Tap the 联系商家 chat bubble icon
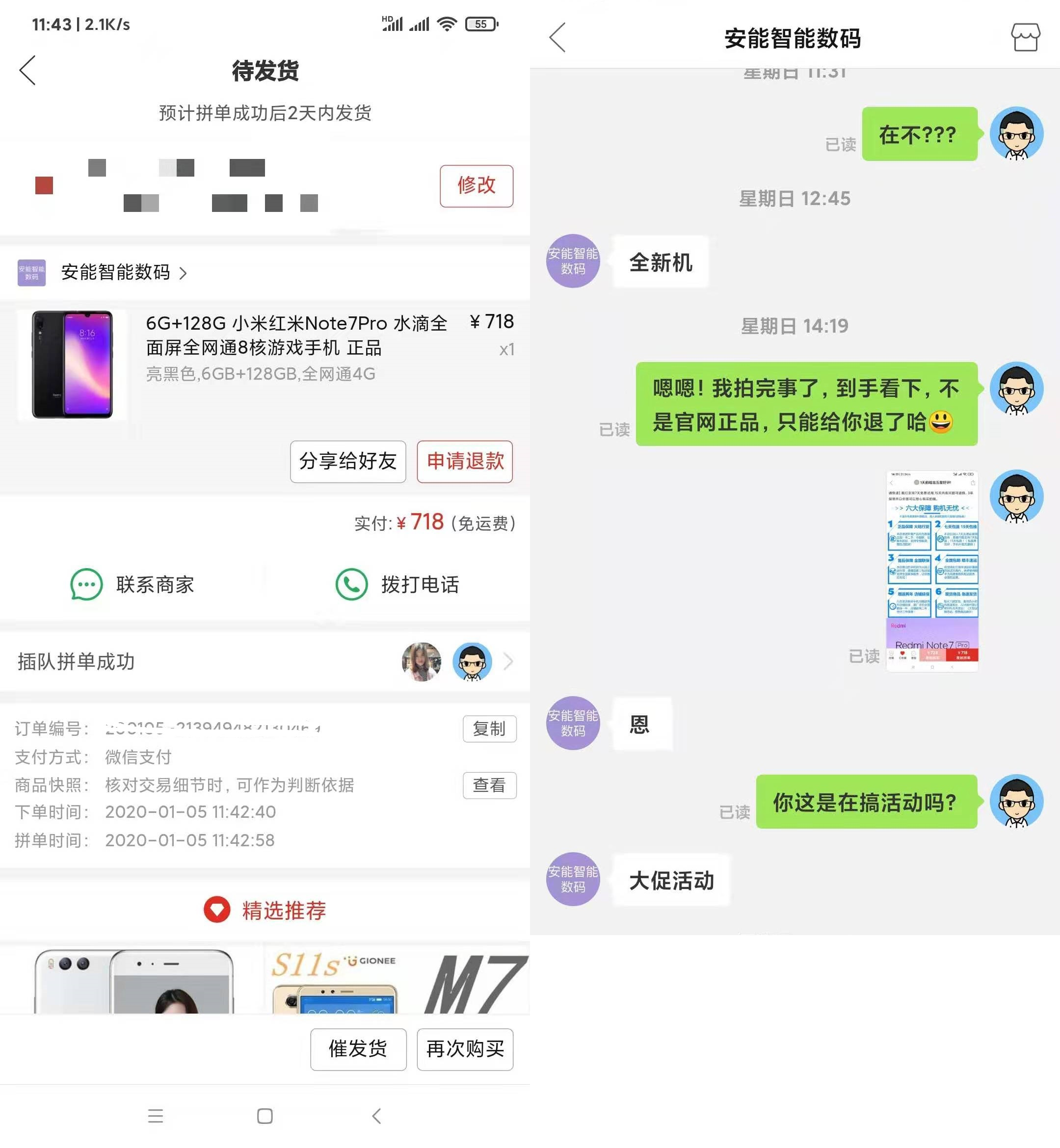Screen dimensions: 1060x1148 (x=85, y=585)
